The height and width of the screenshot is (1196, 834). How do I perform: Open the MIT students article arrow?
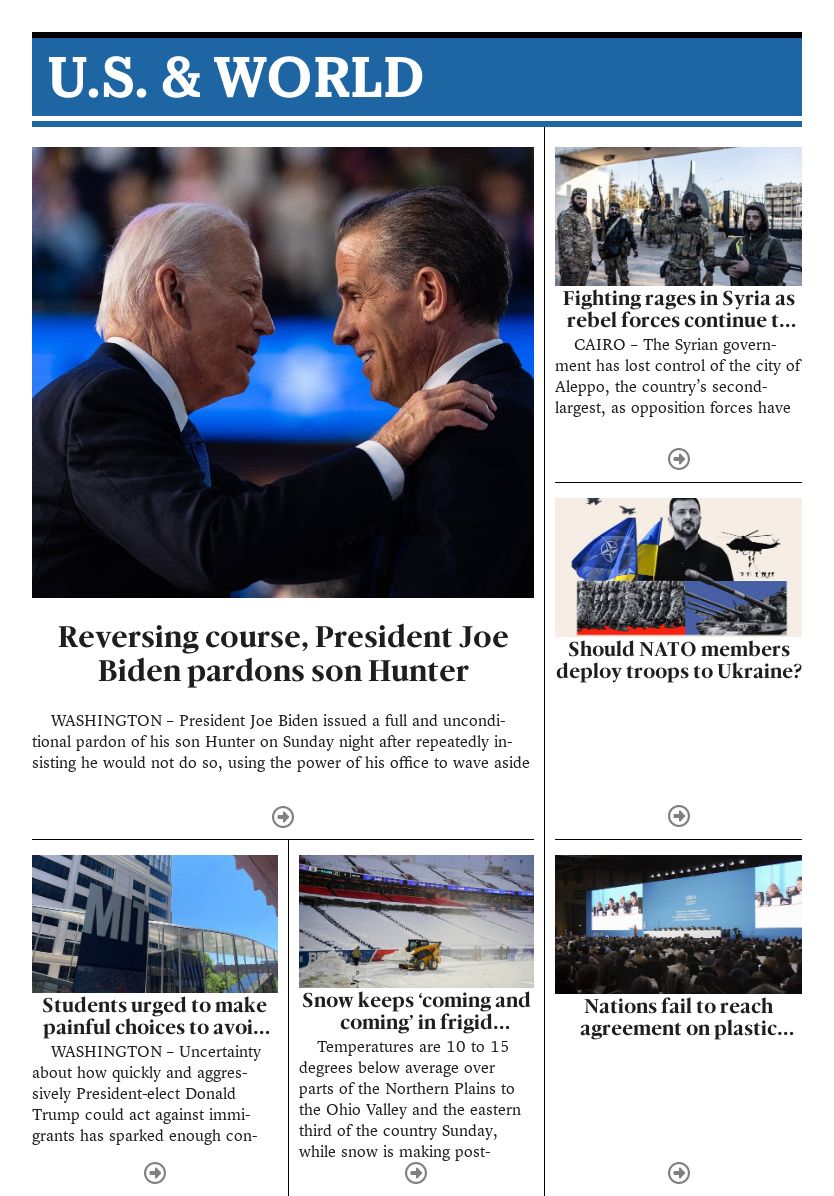point(155,1173)
